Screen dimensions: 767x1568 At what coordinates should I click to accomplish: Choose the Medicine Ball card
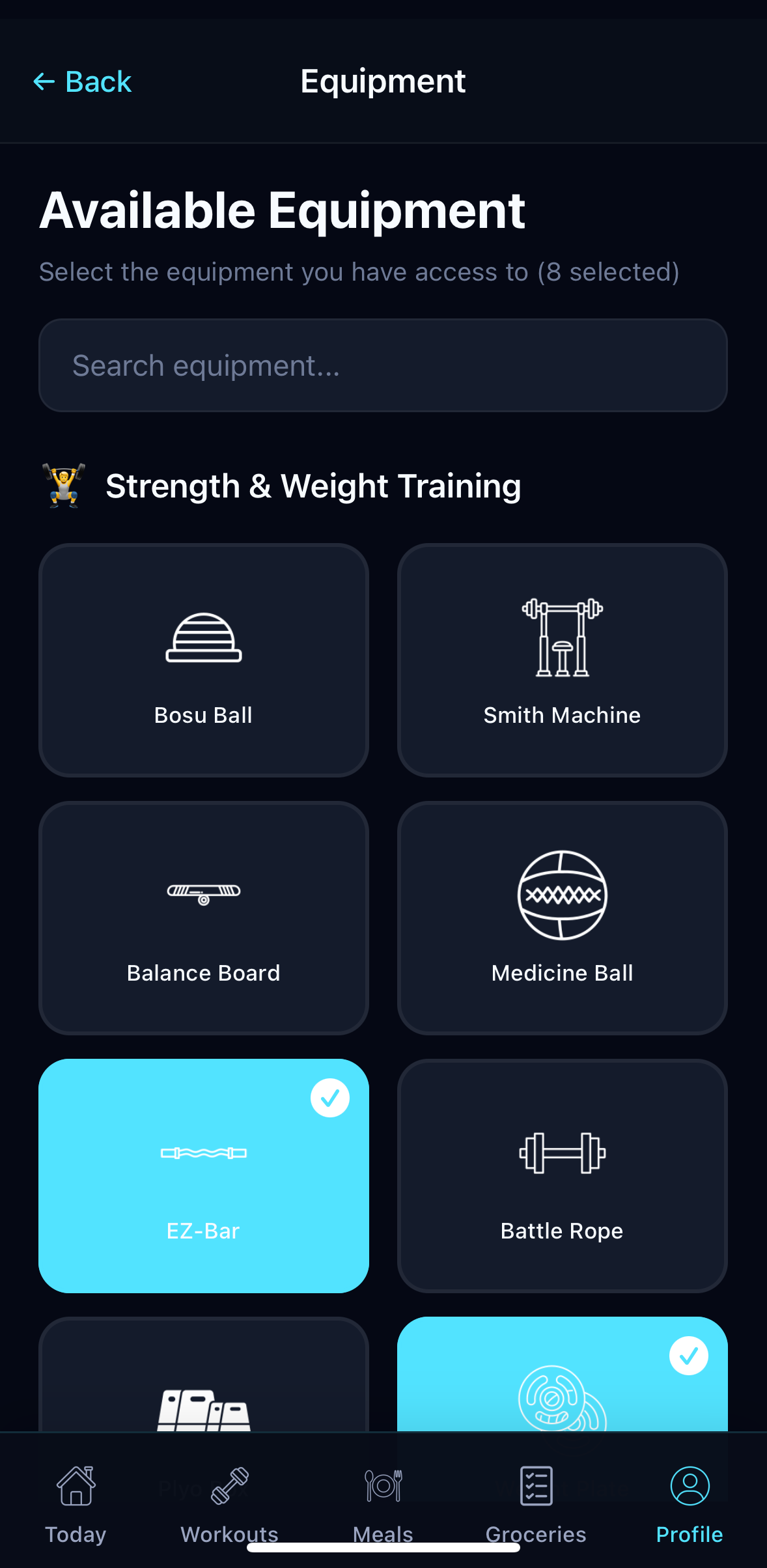click(562, 917)
